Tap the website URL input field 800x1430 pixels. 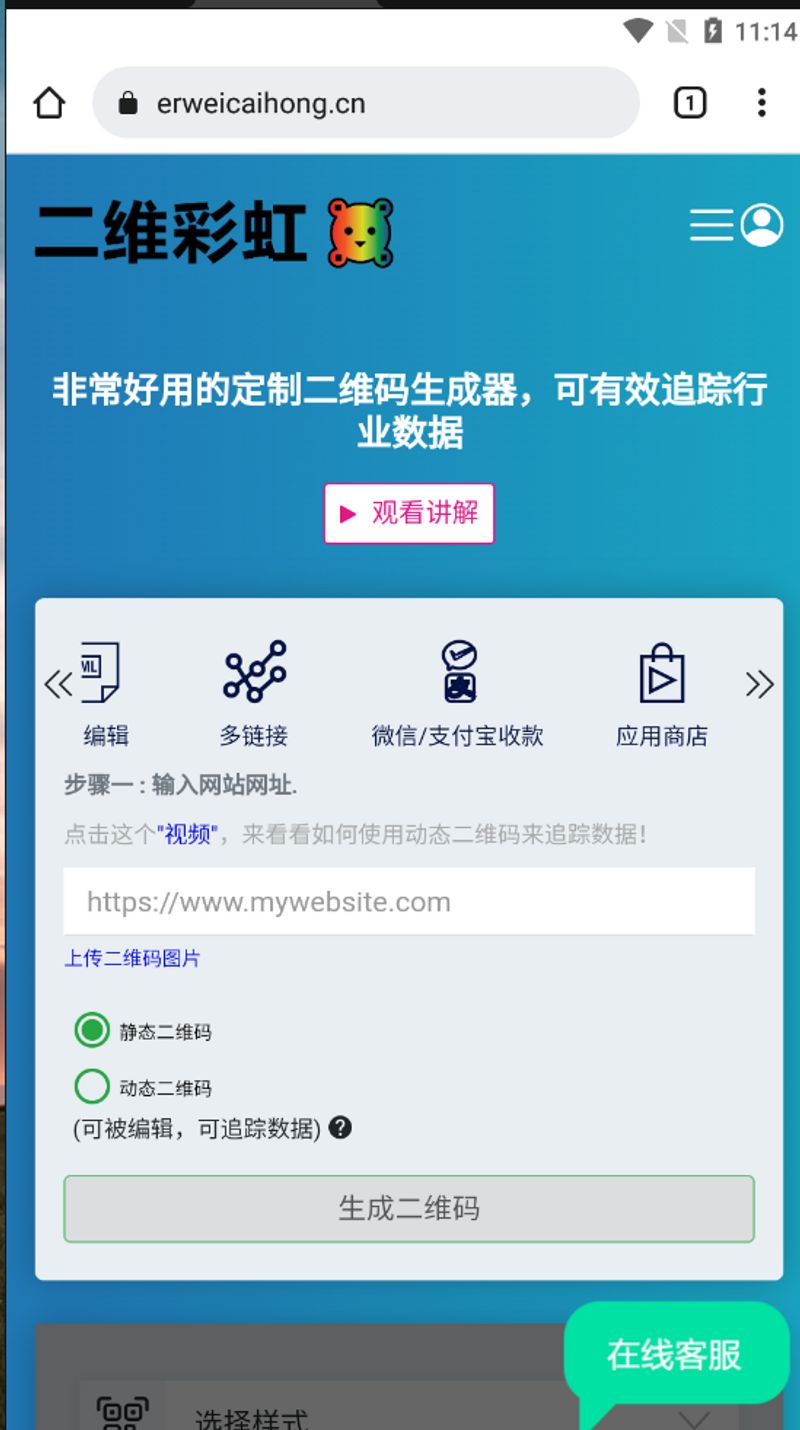(x=409, y=902)
